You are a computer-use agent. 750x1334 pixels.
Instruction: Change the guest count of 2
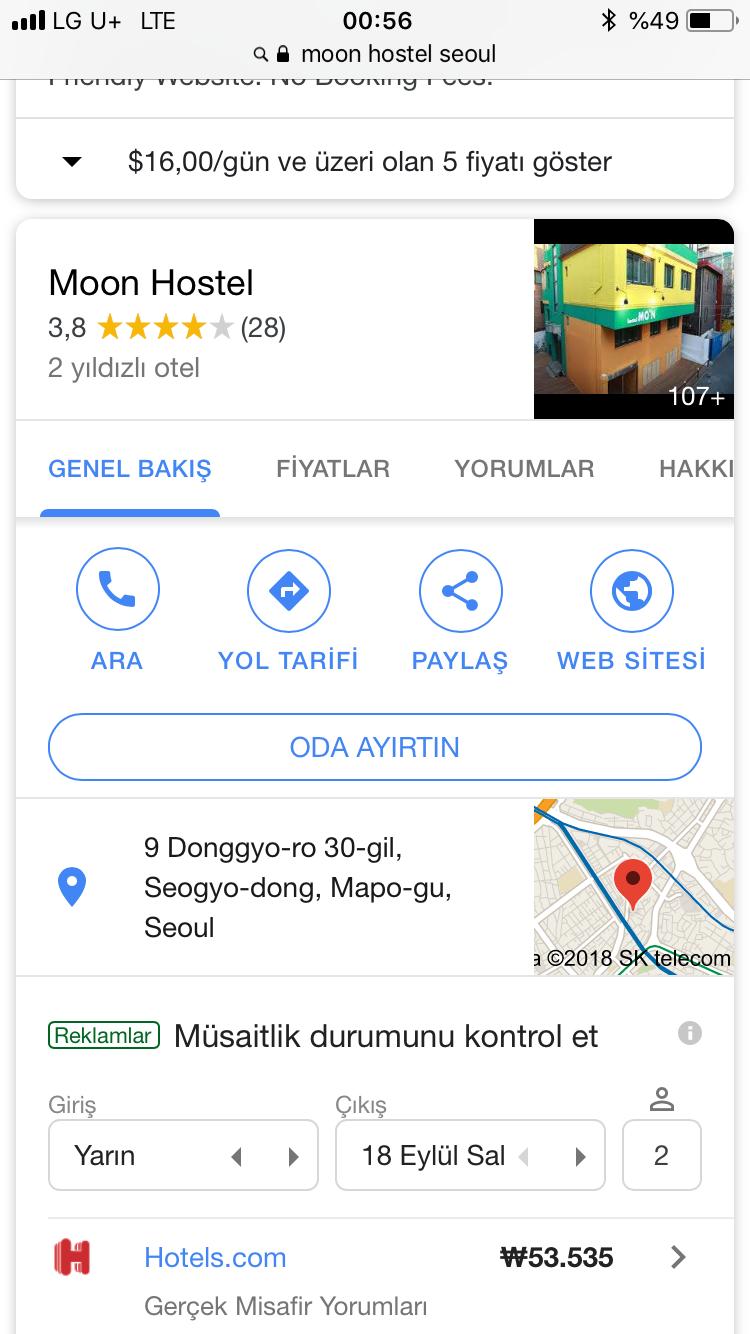click(x=661, y=1156)
